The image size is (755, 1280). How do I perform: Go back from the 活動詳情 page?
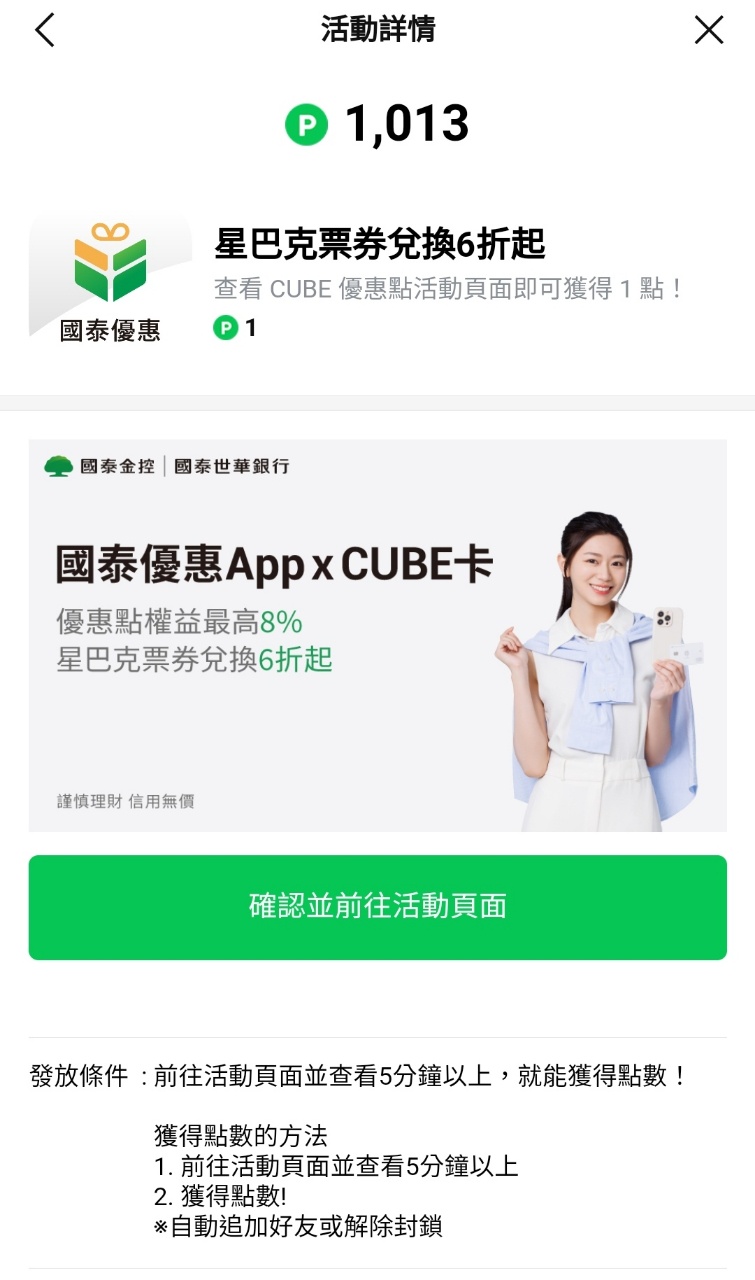pyautogui.click(x=45, y=31)
